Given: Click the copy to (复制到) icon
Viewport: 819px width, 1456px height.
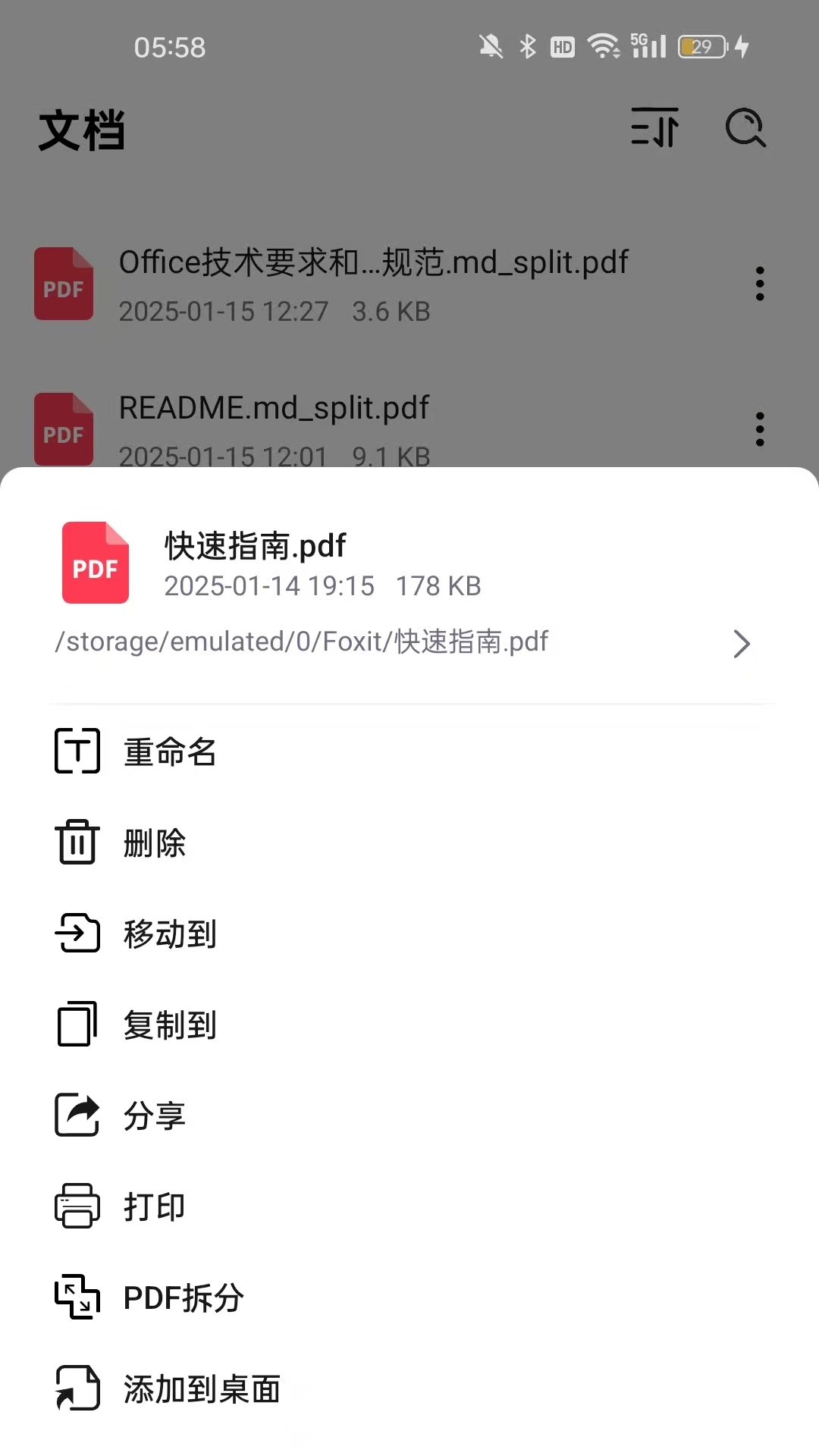Looking at the screenshot, I should (x=76, y=1025).
